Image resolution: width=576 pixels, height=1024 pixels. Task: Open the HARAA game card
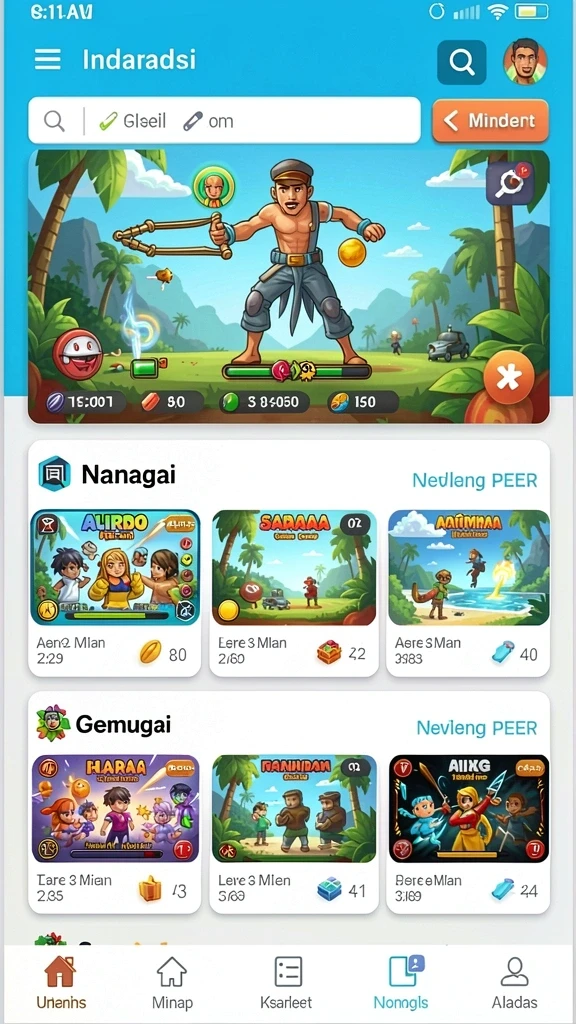pyautogui.click(x=115, y=833)
